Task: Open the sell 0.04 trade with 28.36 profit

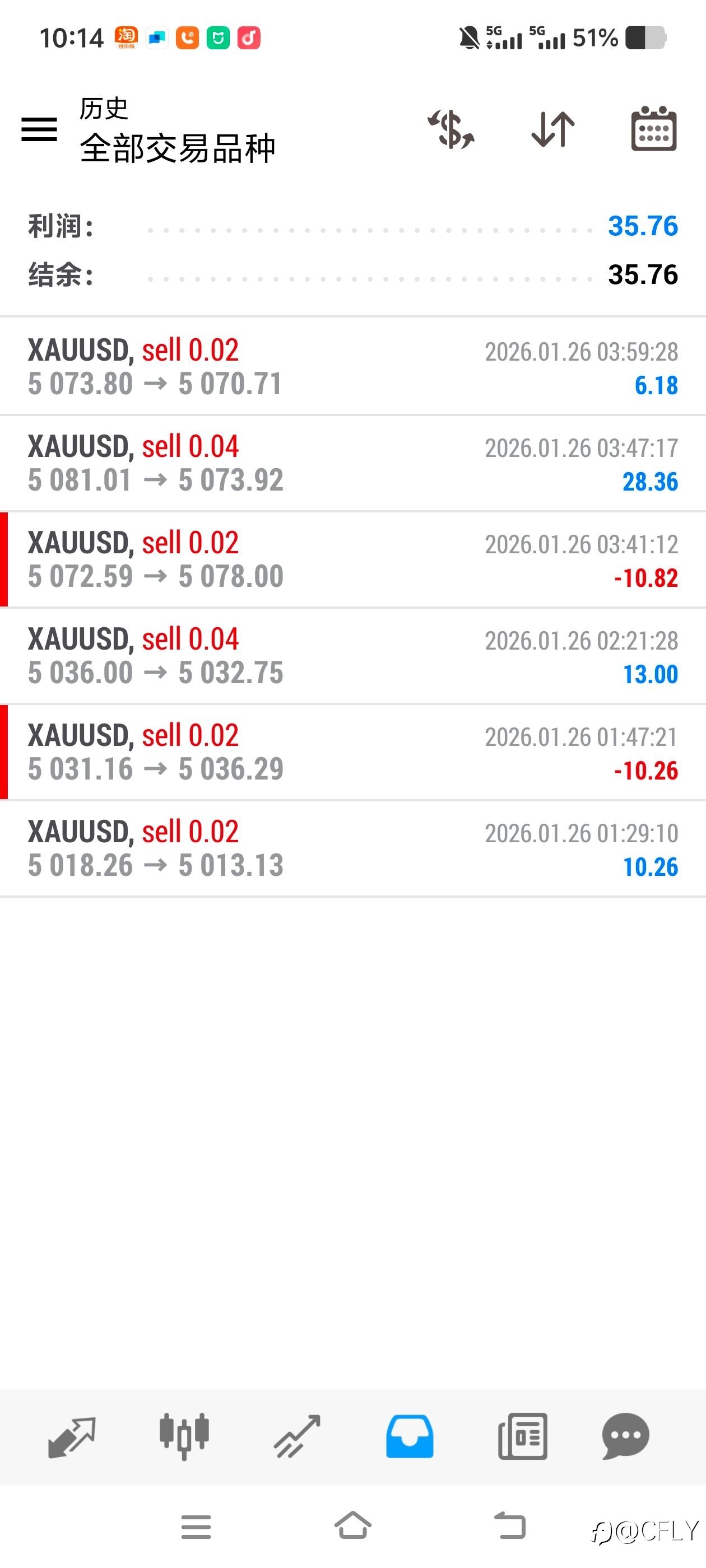Action: (352, 463)
